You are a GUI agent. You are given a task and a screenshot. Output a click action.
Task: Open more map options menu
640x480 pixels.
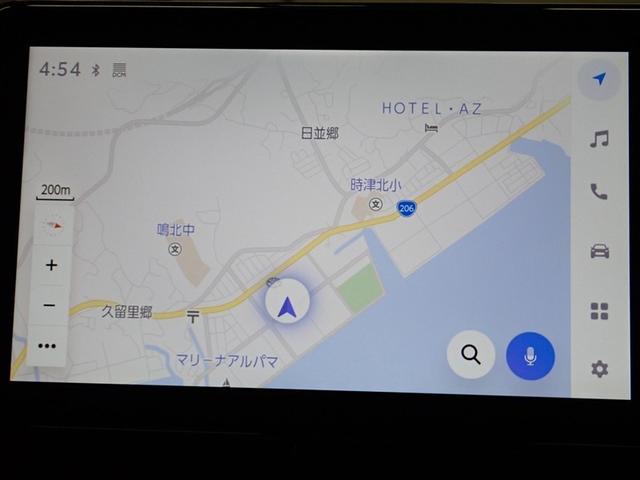point(48,346)
